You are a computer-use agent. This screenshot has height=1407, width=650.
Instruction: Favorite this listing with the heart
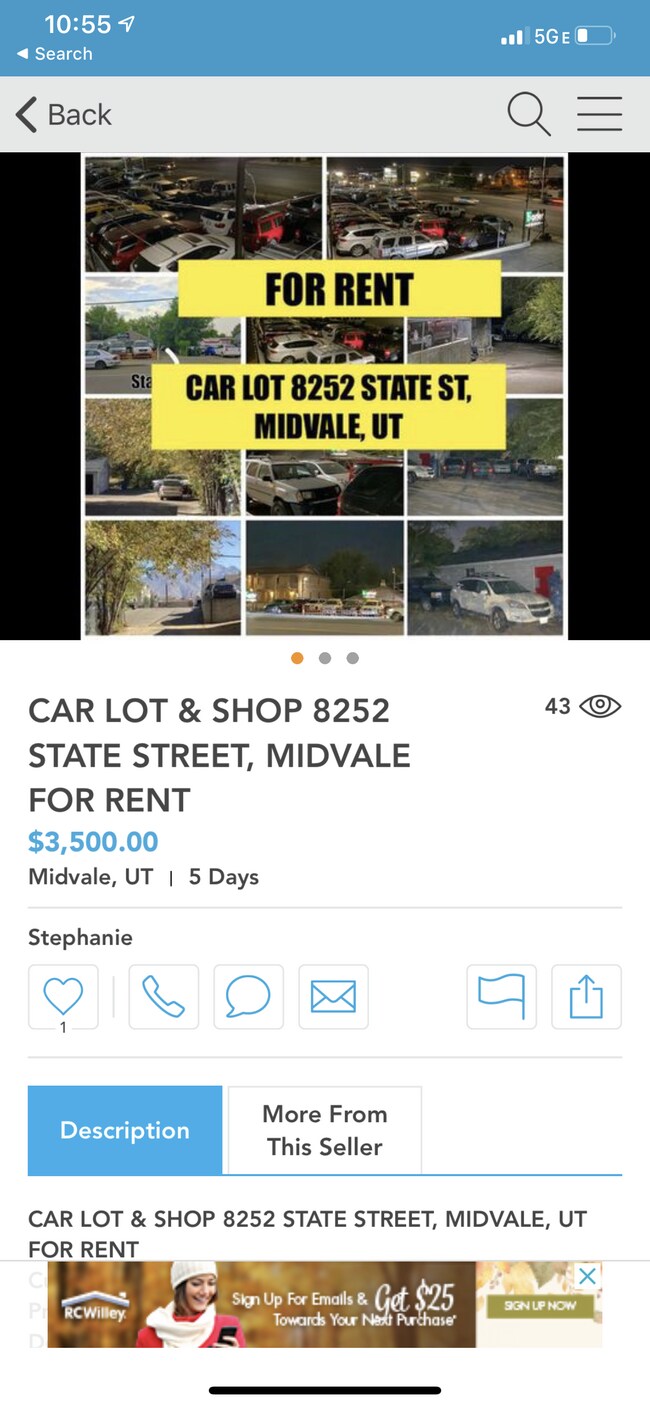coord(63,996)
